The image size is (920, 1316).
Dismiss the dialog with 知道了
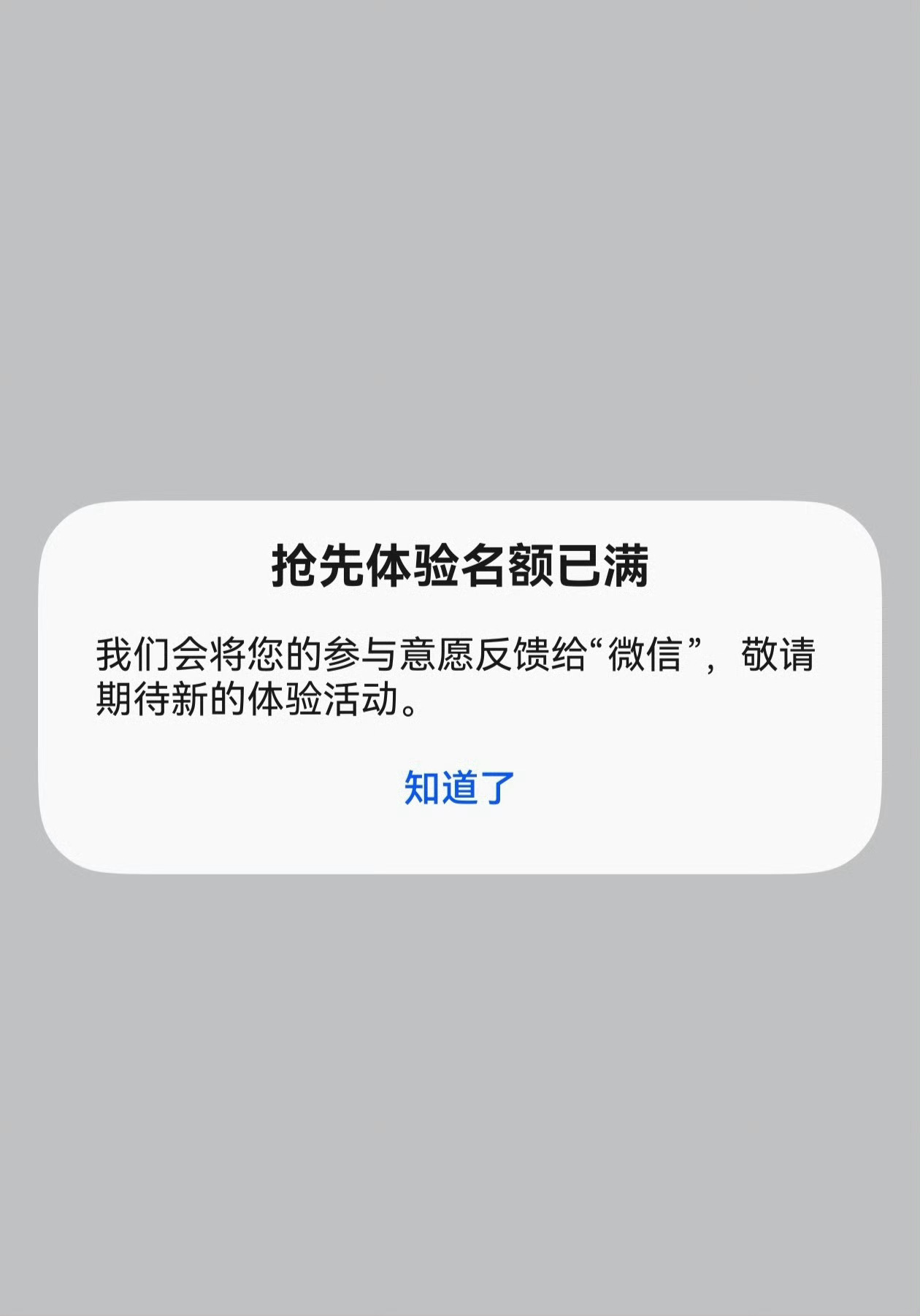[459, 788]
